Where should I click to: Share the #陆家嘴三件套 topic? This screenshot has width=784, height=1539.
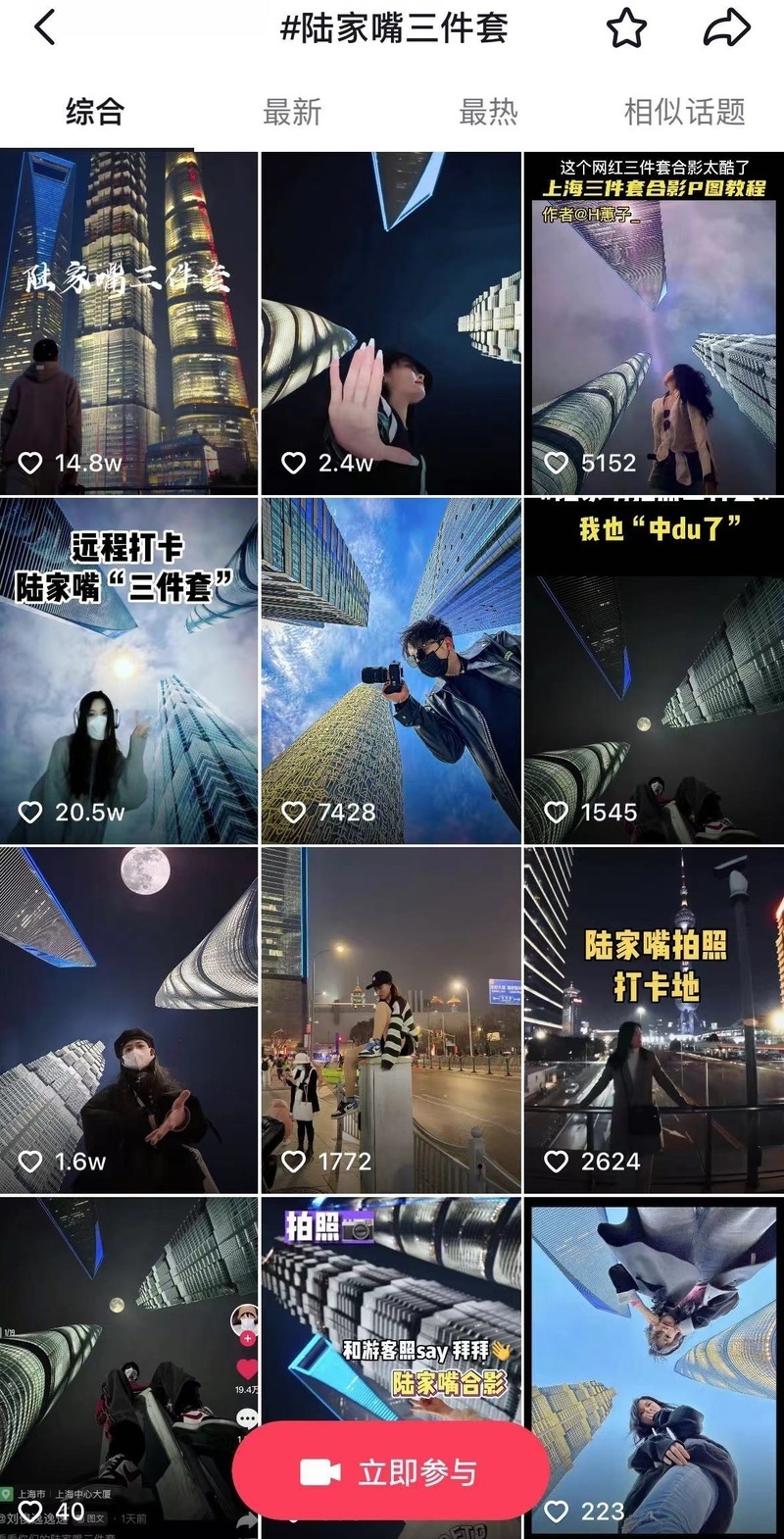pyautogui.click(x=726, y=28)
